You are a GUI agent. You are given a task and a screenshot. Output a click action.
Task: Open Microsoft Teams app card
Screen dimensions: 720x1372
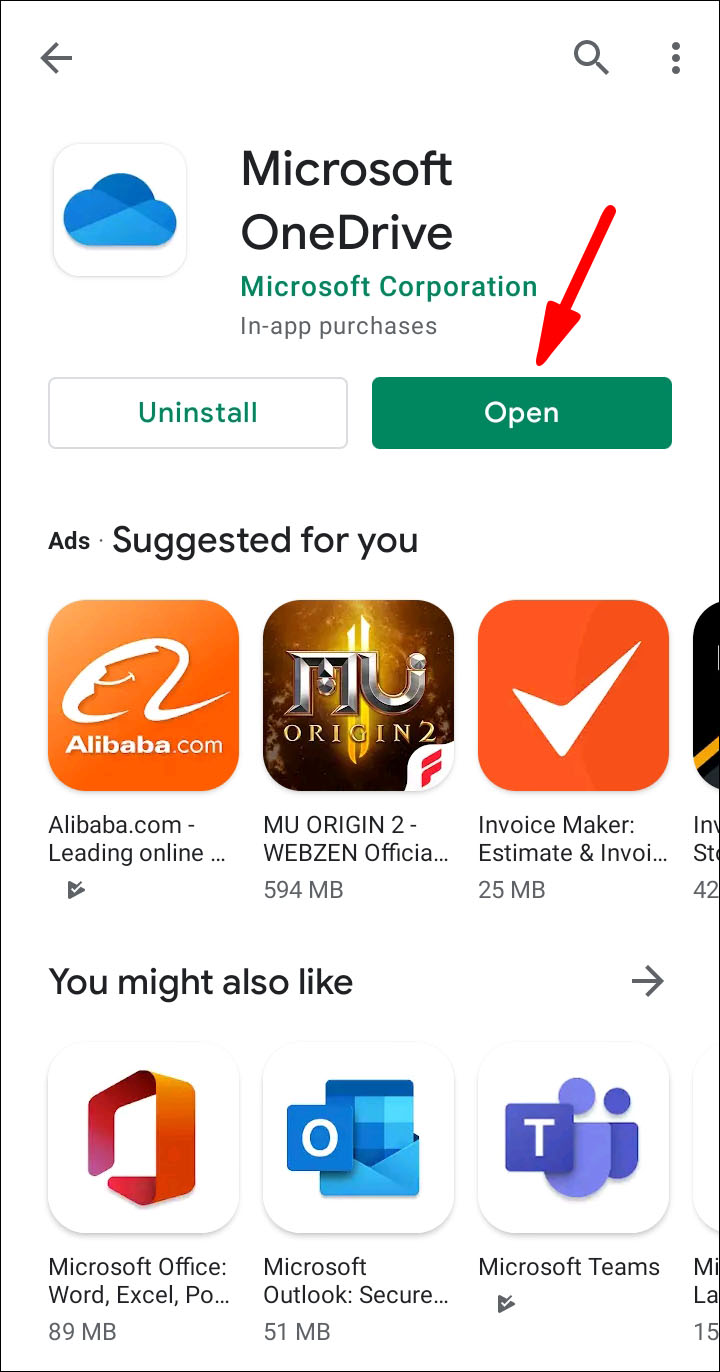[x=573, y=1137]
